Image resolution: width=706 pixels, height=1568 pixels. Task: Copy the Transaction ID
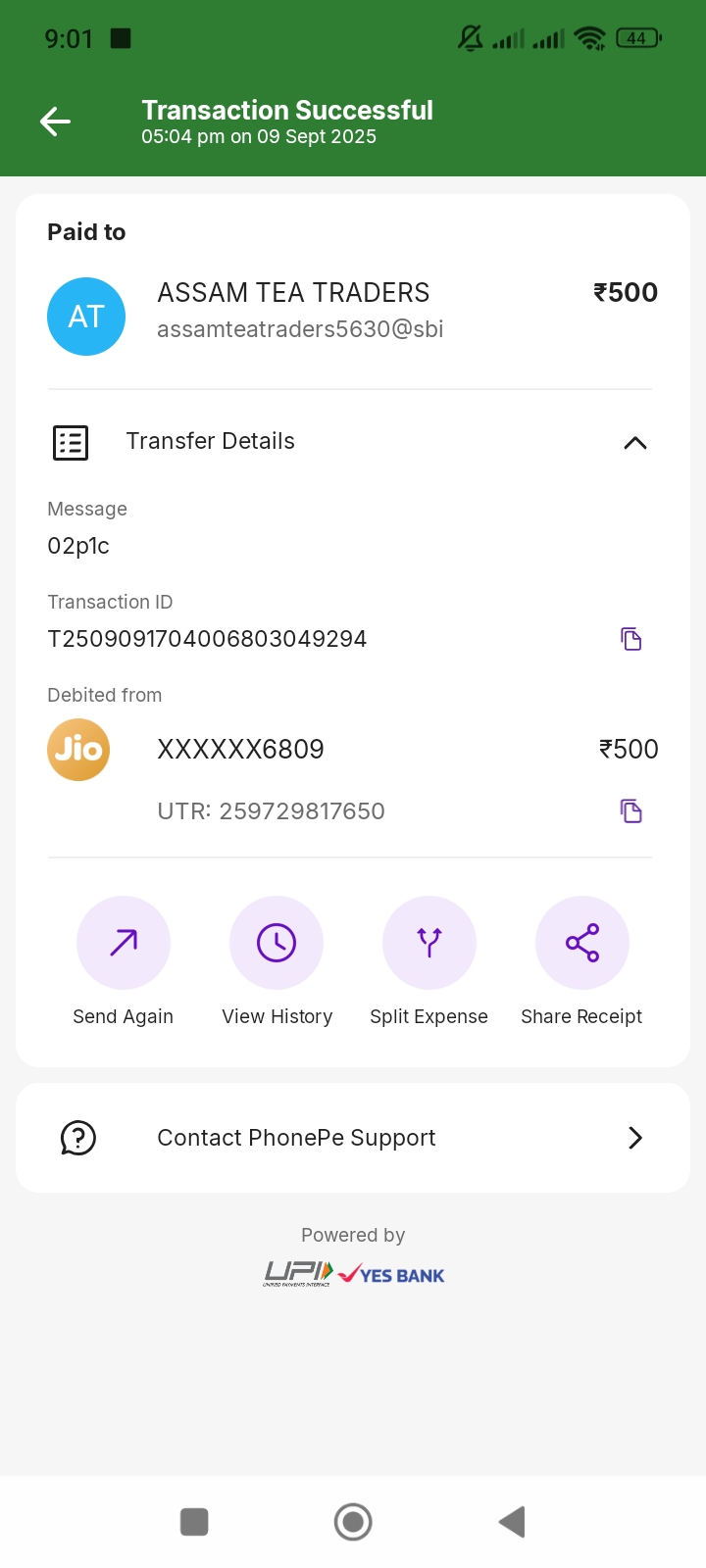pos(631,639)
